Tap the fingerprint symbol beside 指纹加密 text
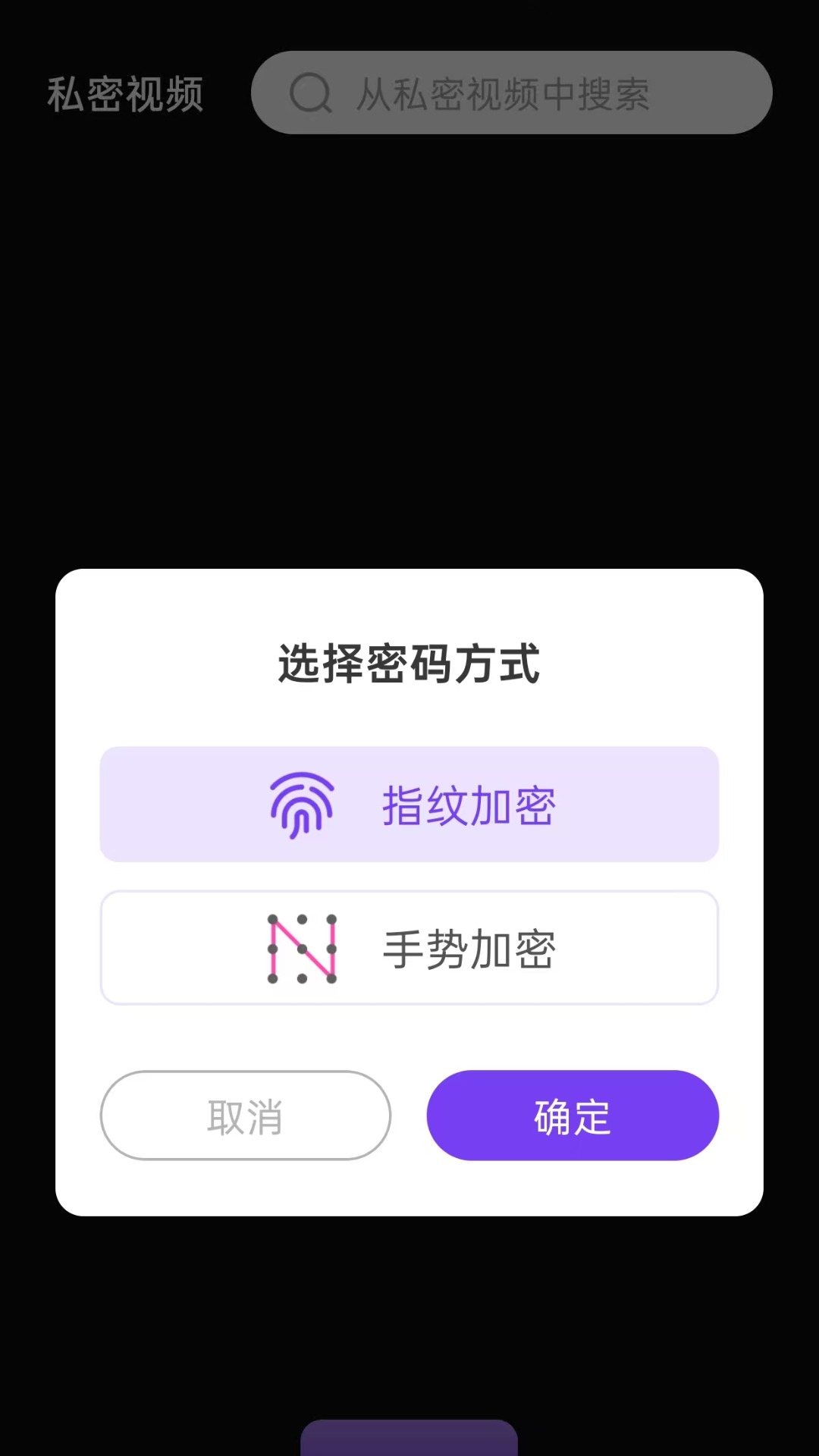Screen dimensions: 819x1456 click(x=303, y=806)
